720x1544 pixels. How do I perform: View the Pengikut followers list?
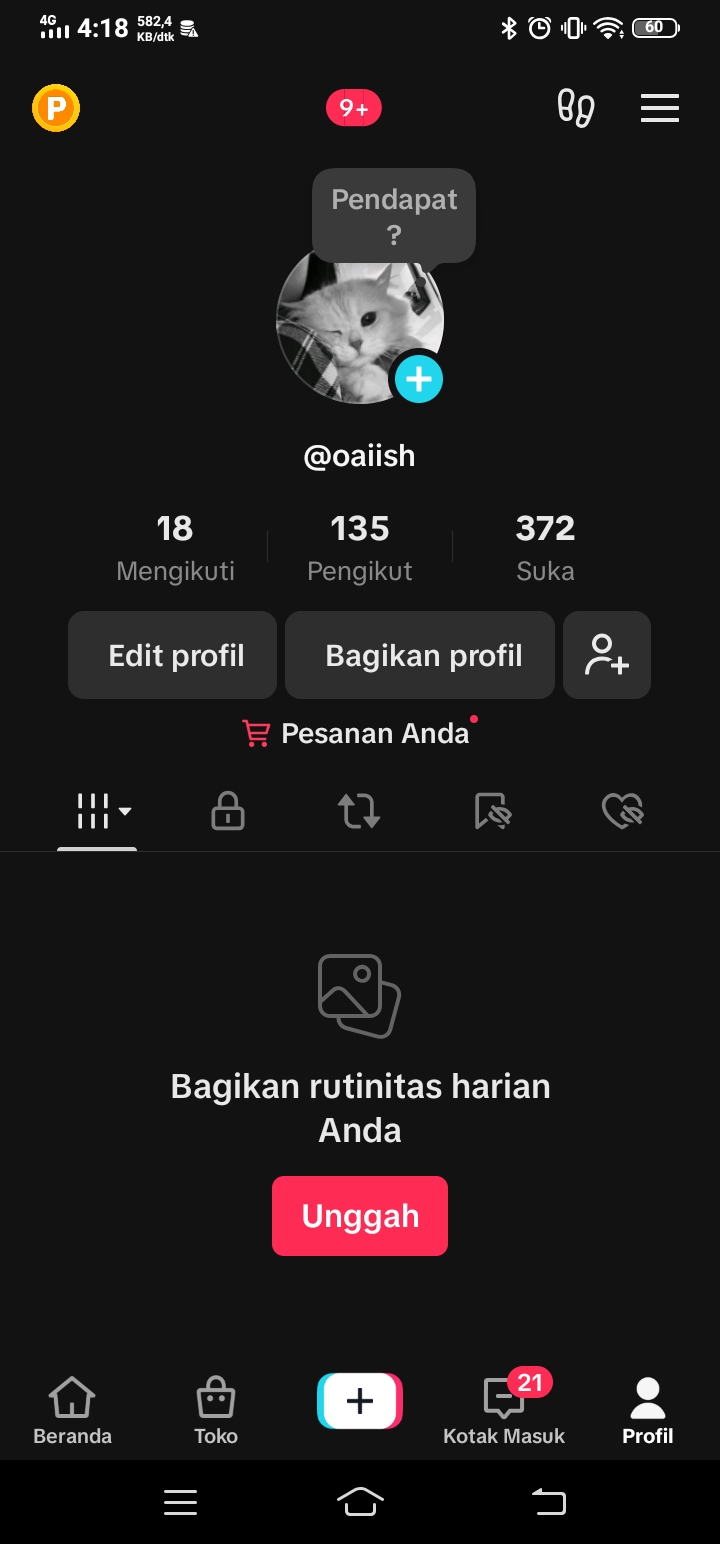click(x=360, y=547)
